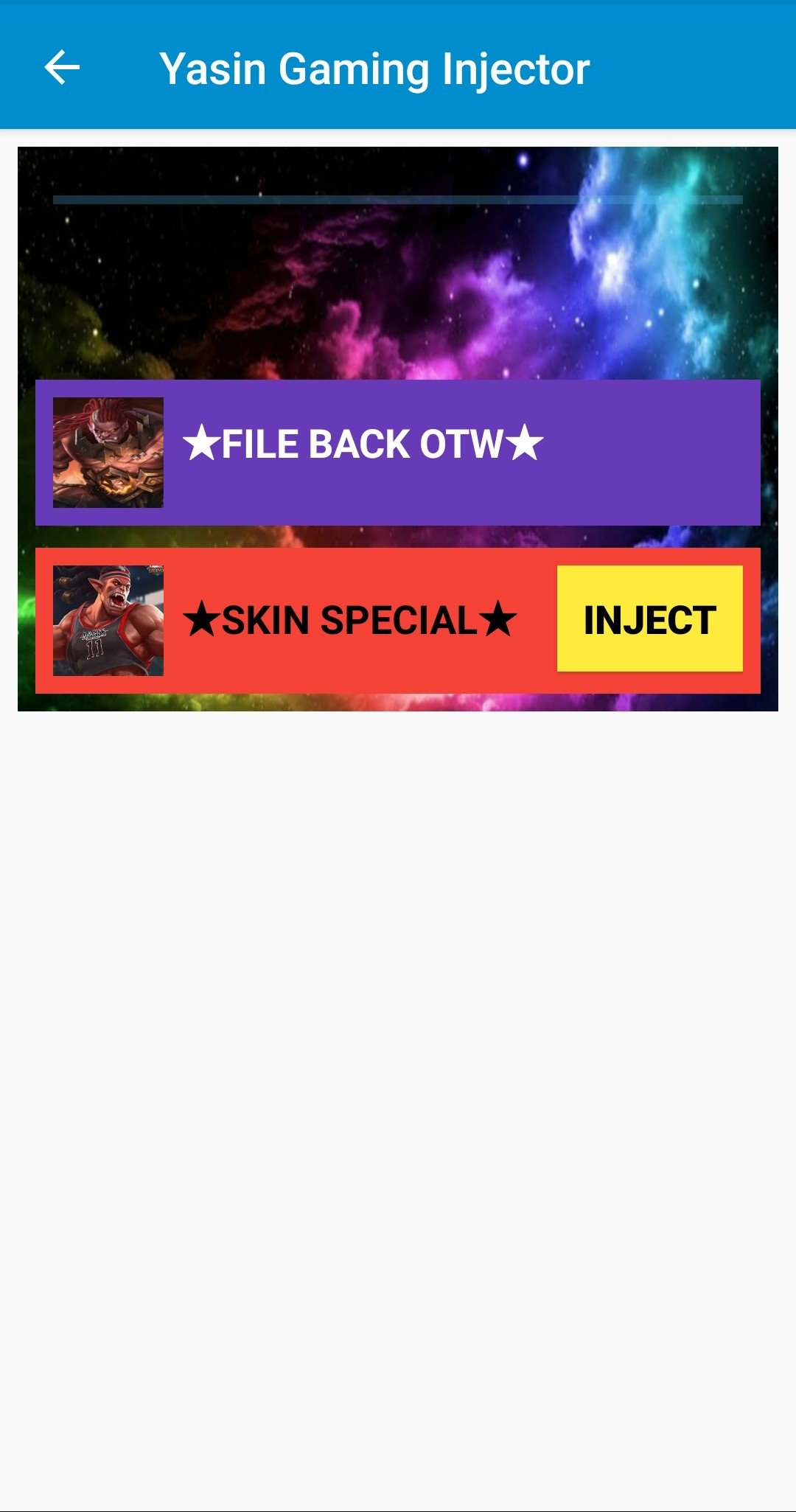
Task: Open the FILE BACK OTW row
Action: coord(398,453)
